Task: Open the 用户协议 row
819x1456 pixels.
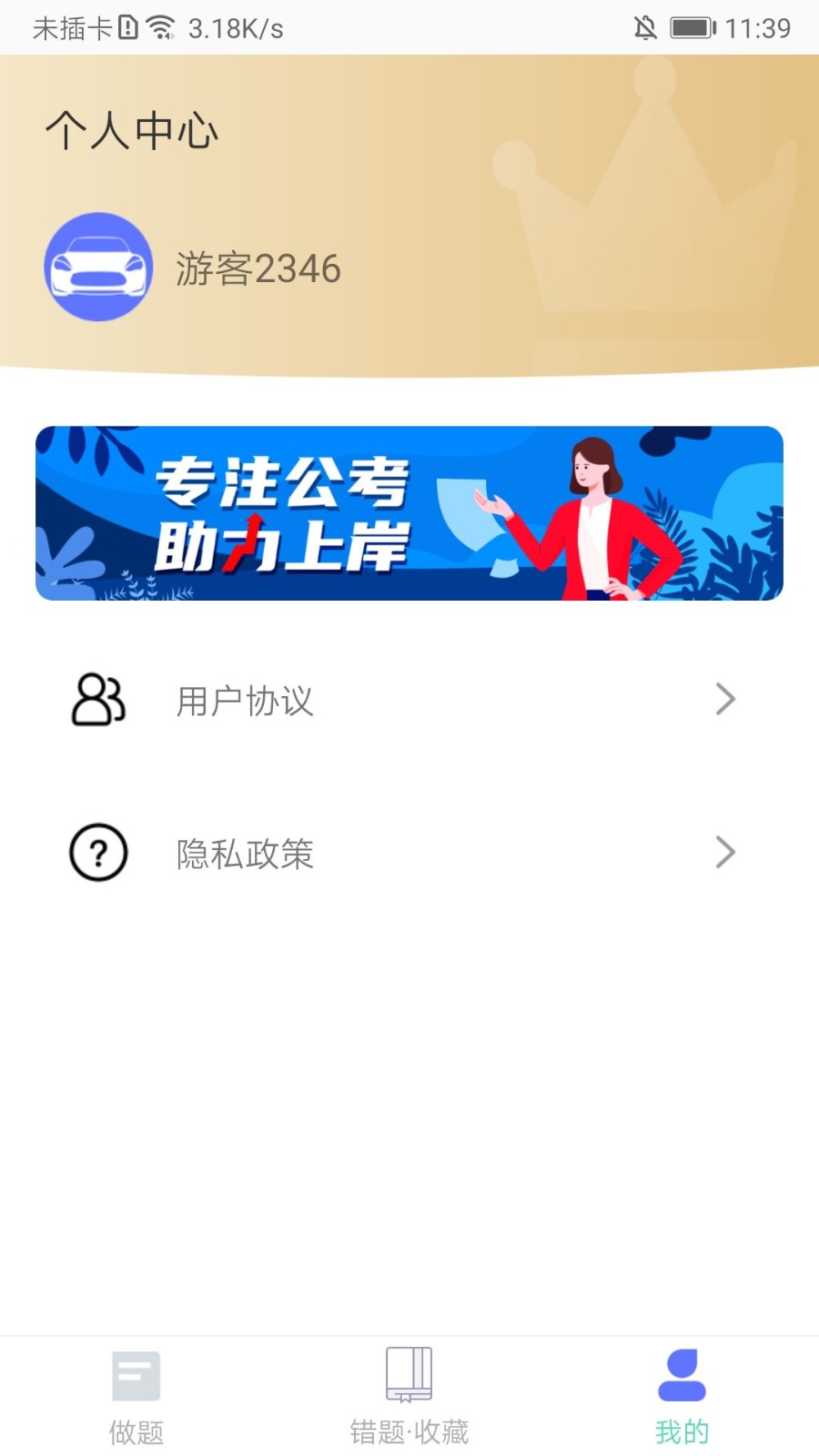Action: (x=409, y=701)
